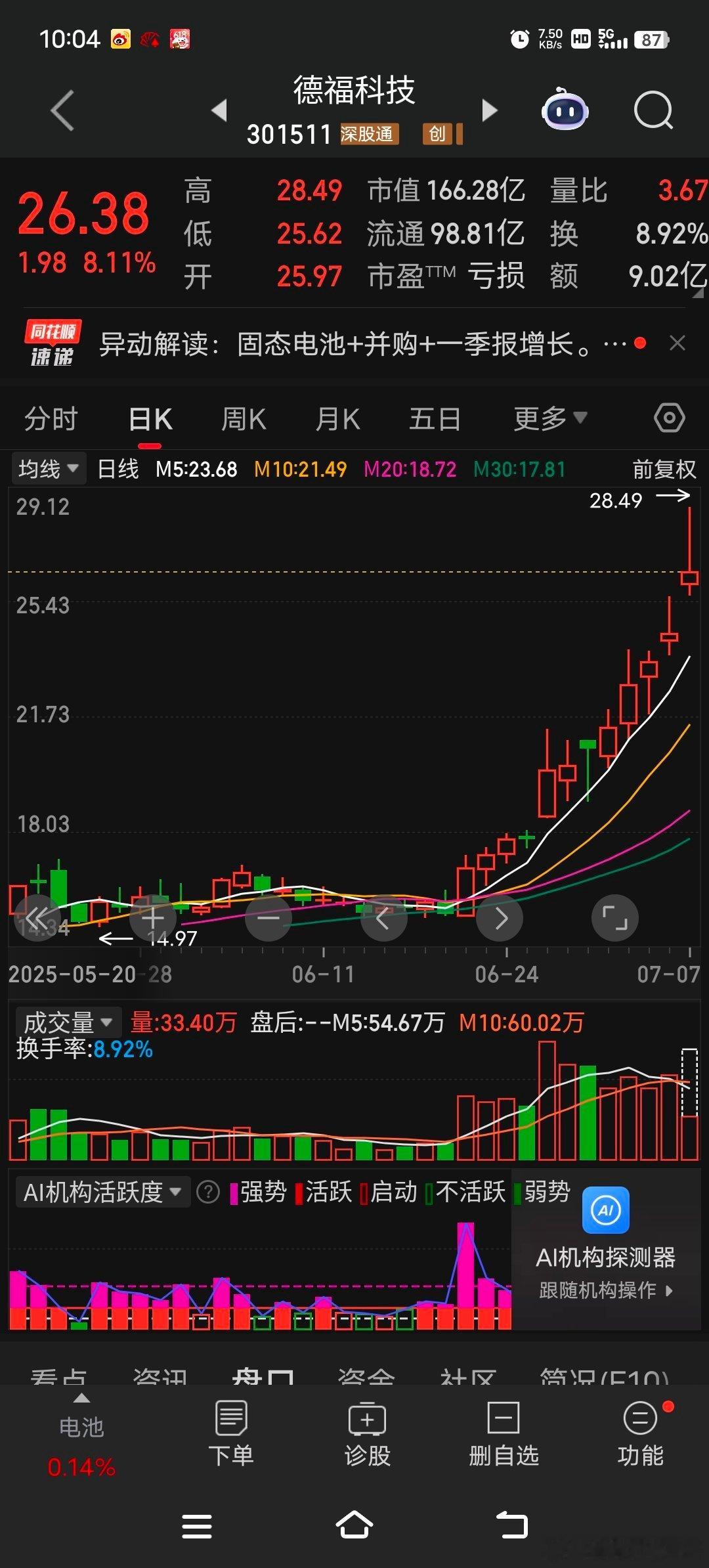Screen dimensions: 709x1568
Task: Switch to the 周K chart tab
Action: point(244,419)
